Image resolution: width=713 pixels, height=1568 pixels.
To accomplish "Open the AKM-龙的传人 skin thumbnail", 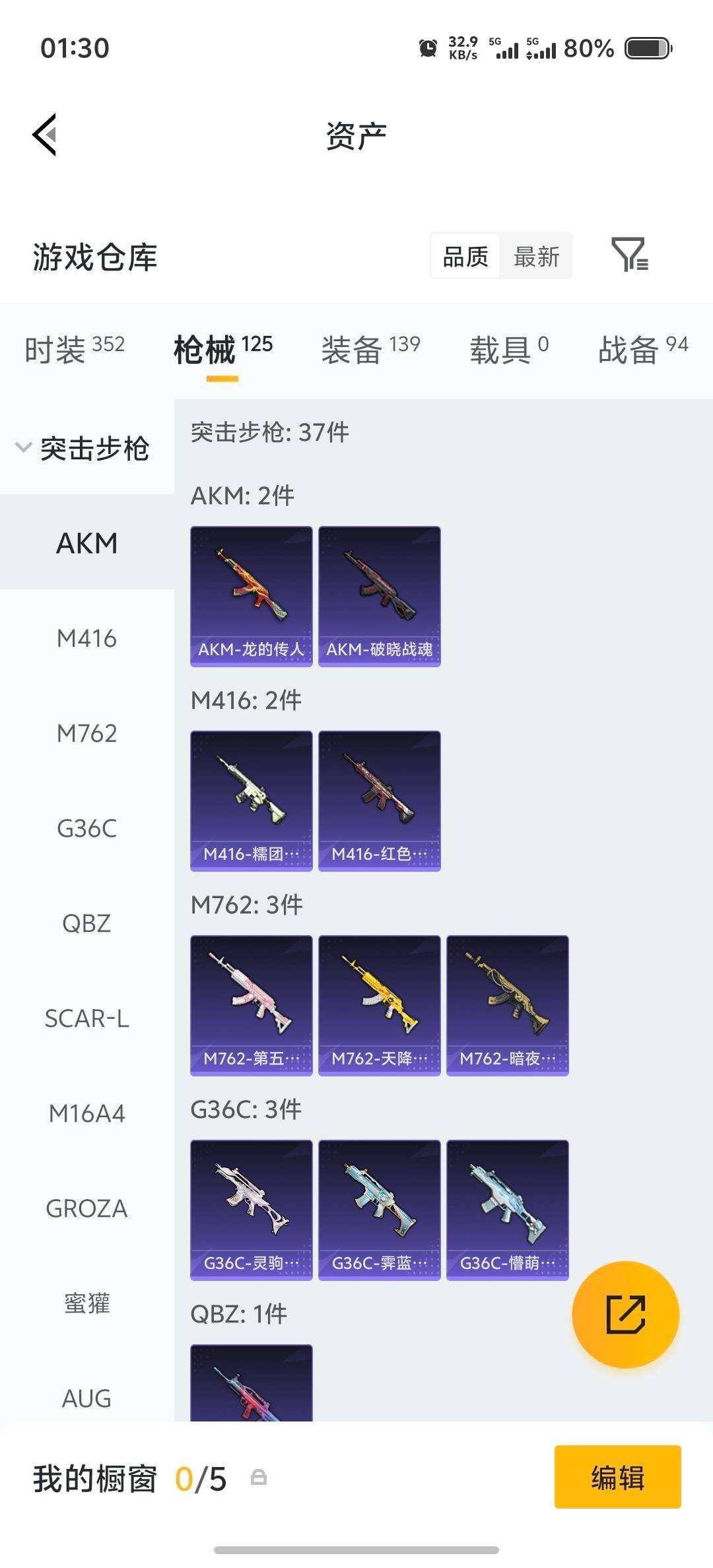I will tap(251, 594).
